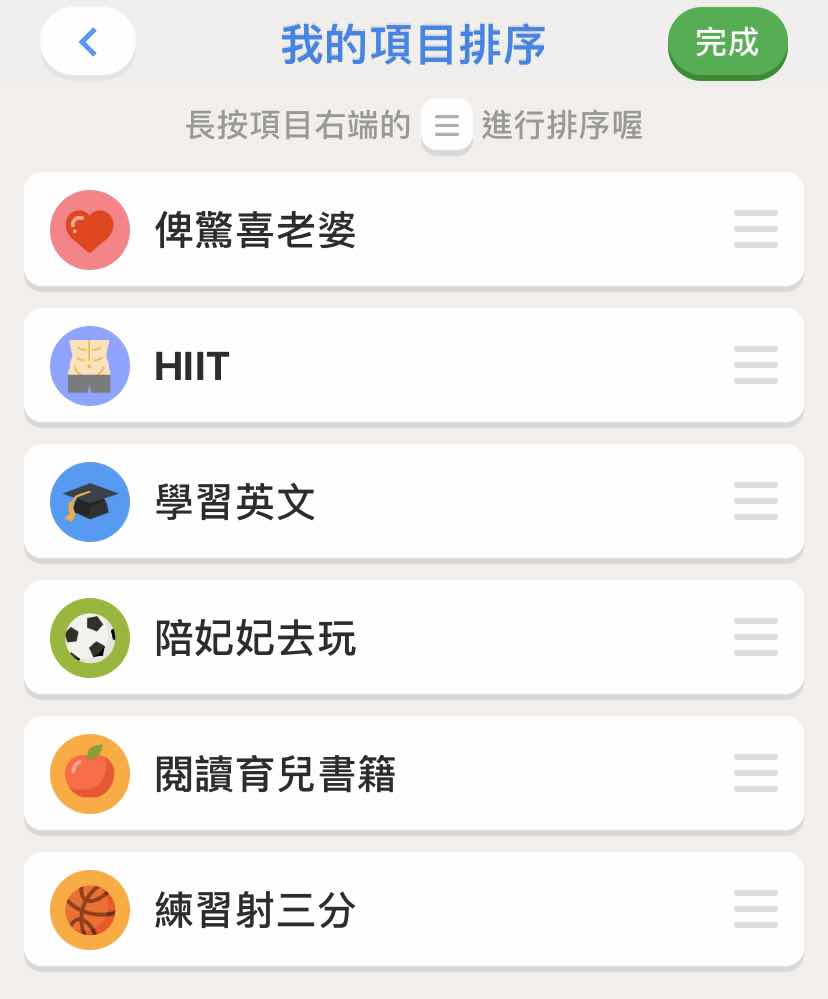Tap the reorder handle for 學習英文

755,502
